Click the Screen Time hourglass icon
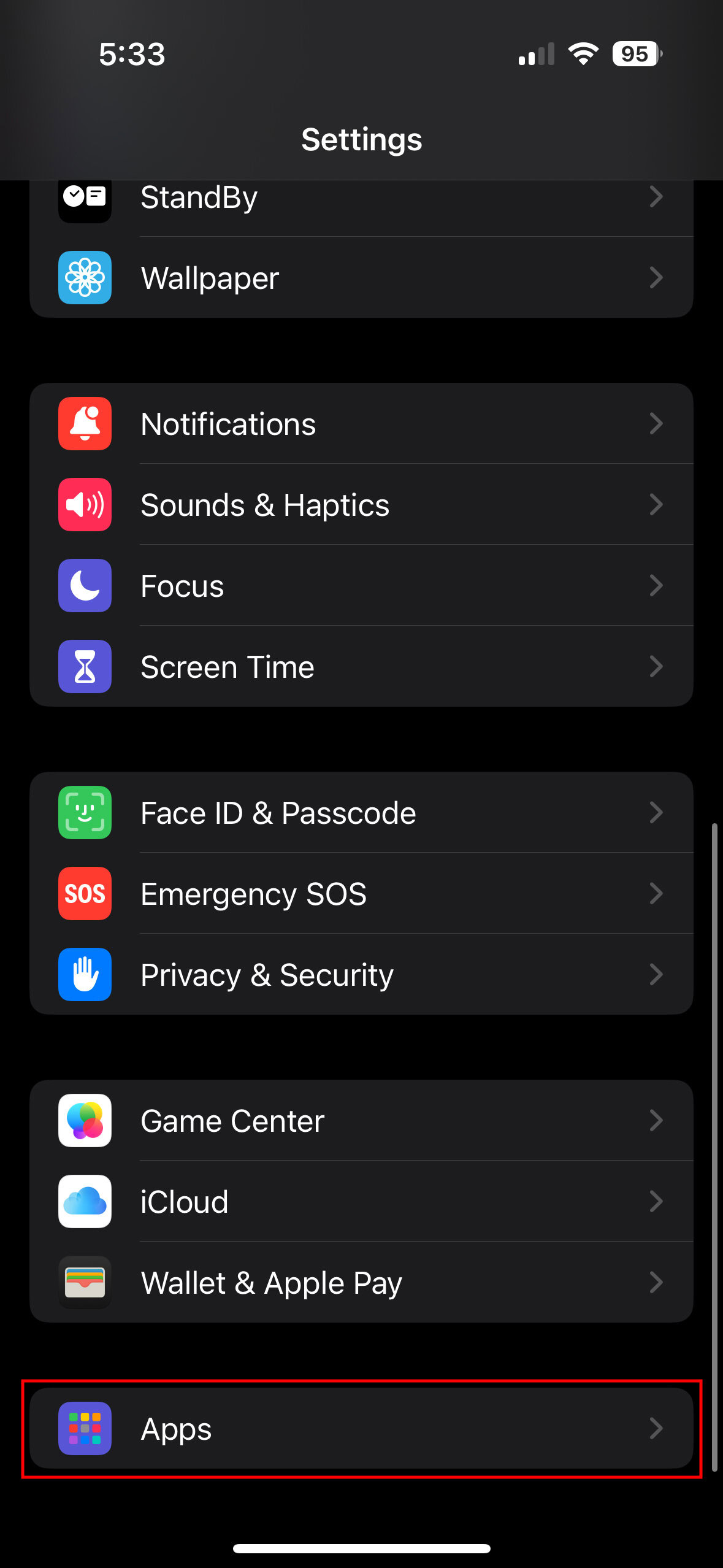 pyautogui.click(x=85, y=666)
